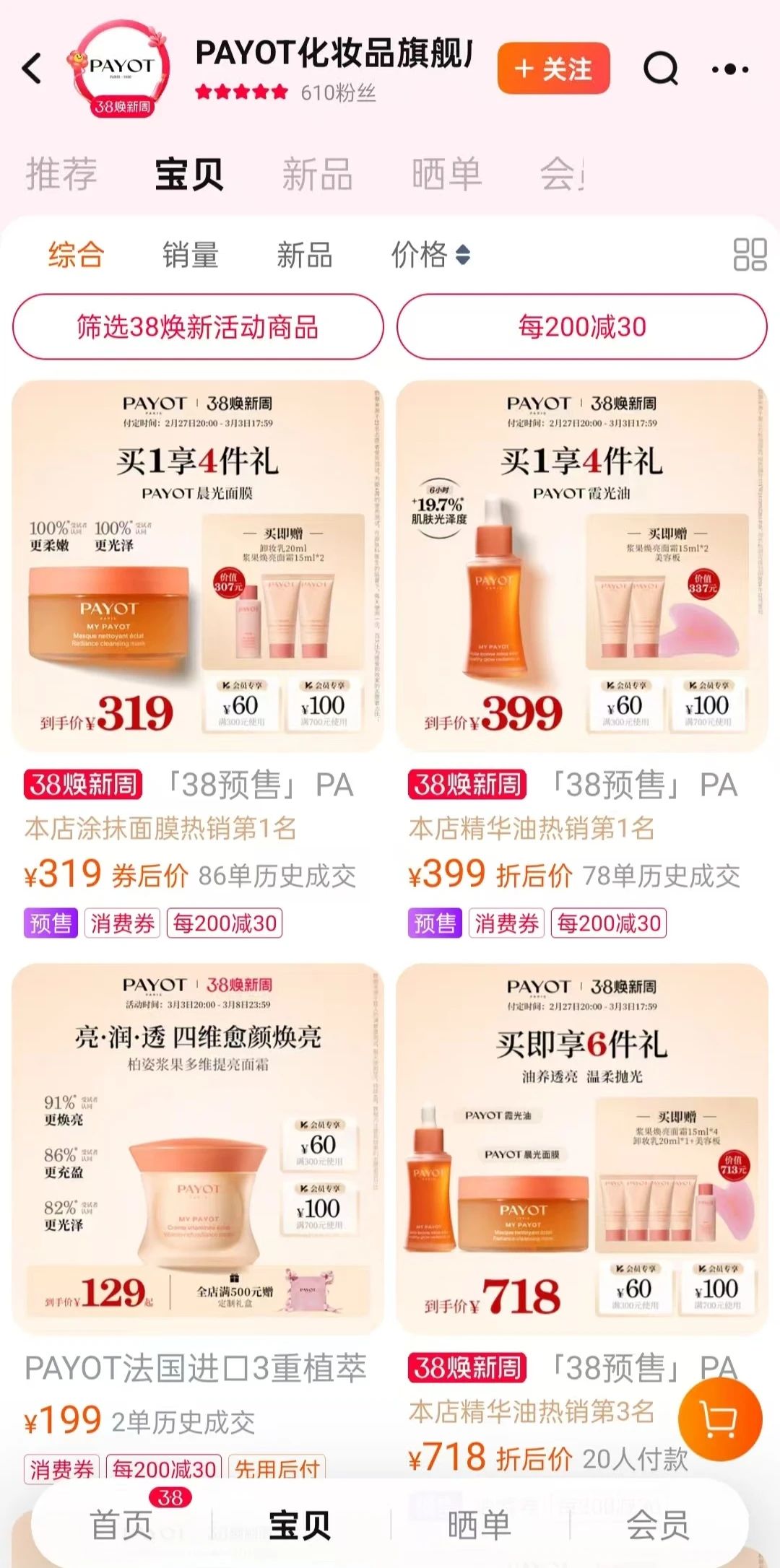
Task: Switch to the top 晒单 tab
Action: point(446,174)
